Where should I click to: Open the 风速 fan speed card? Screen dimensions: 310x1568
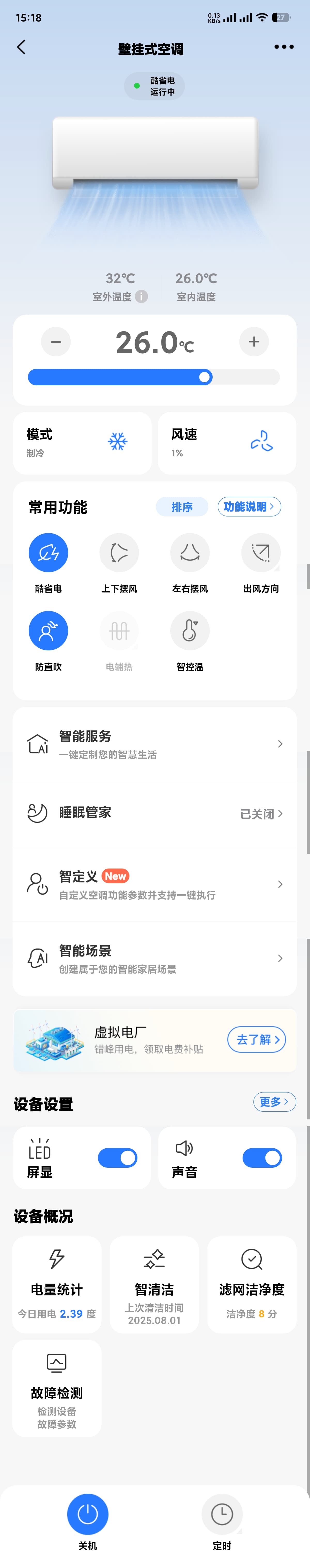coord(227,443)
